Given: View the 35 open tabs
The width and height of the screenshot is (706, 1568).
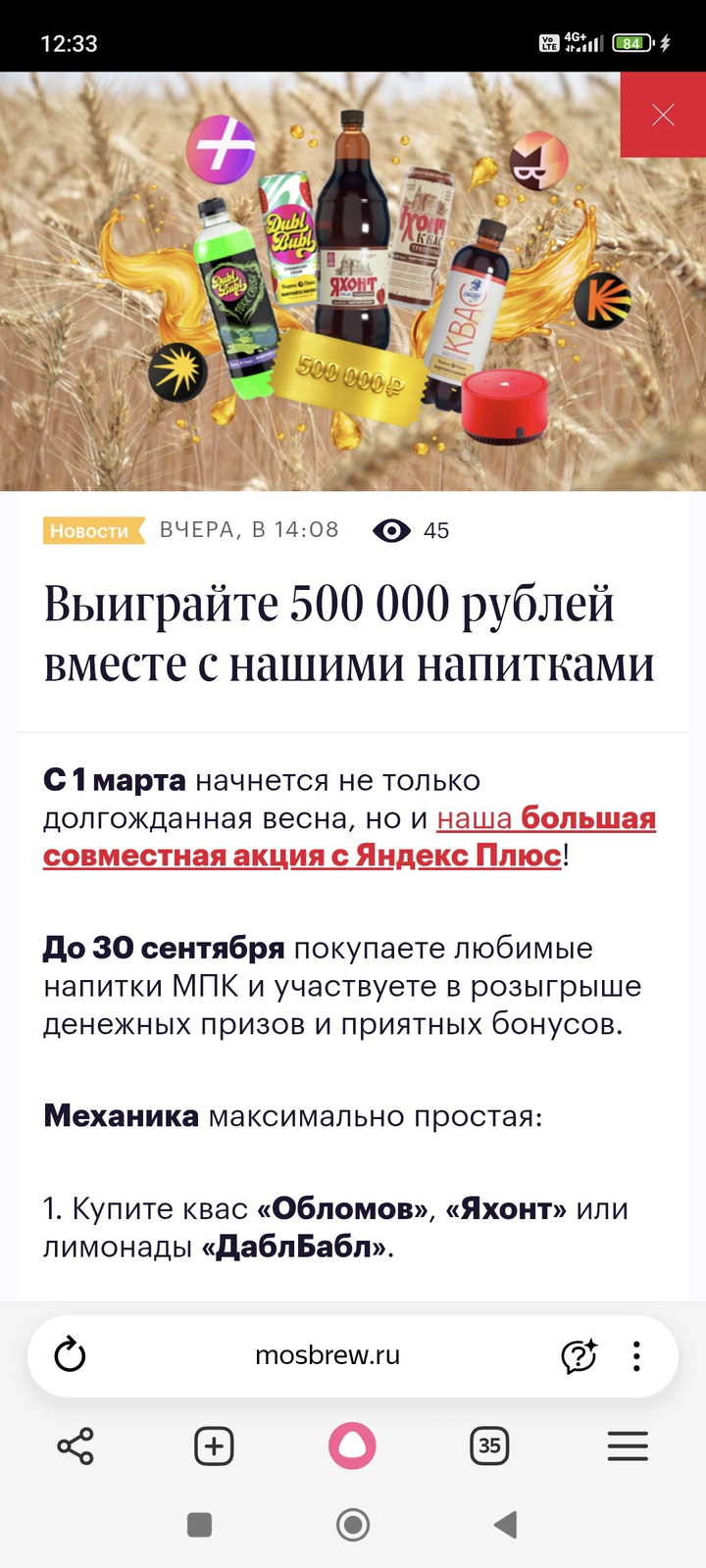Looking at the screenshot, I should (489, 1445).
